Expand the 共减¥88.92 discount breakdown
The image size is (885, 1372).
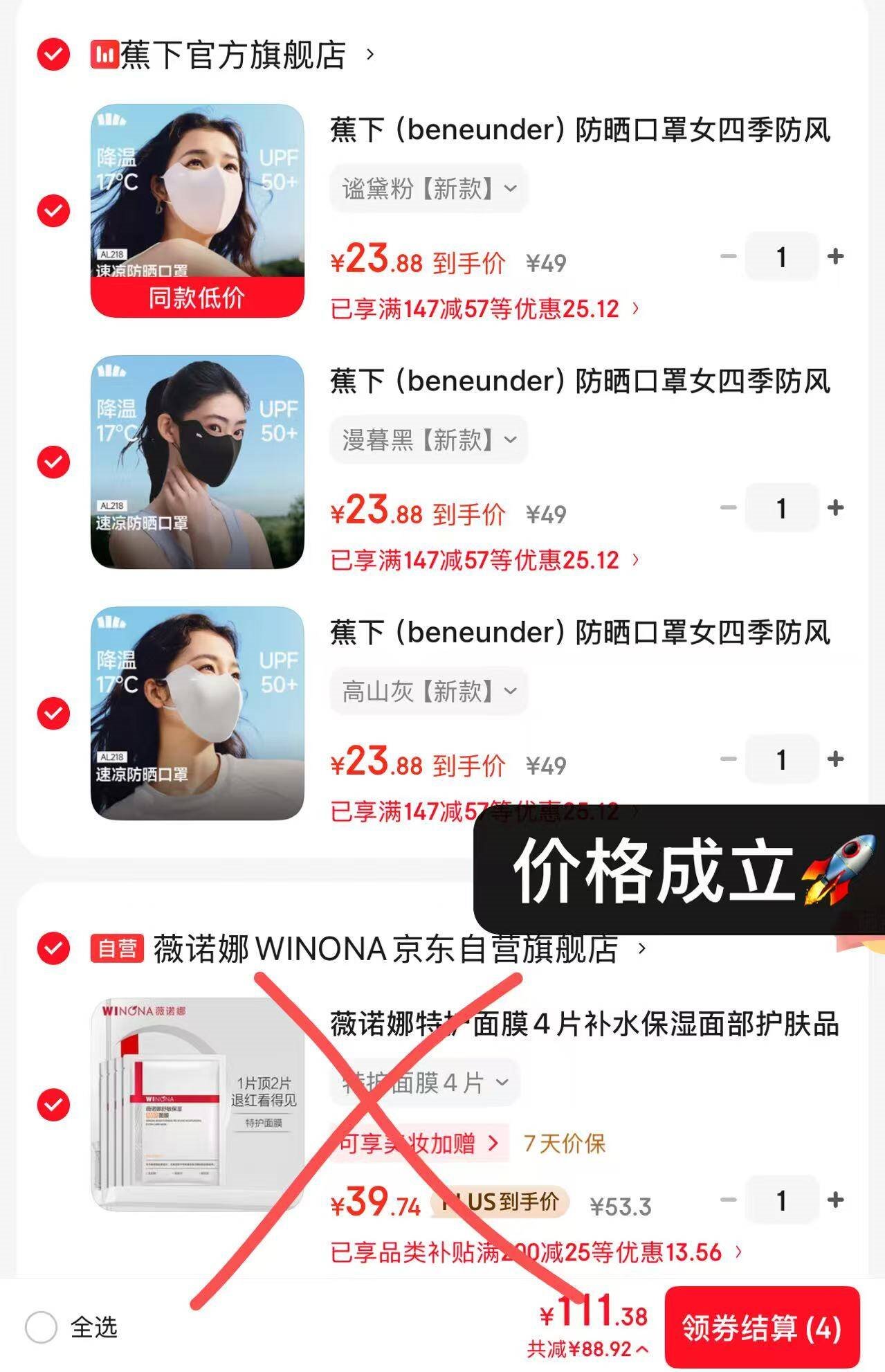point(588,1349)
